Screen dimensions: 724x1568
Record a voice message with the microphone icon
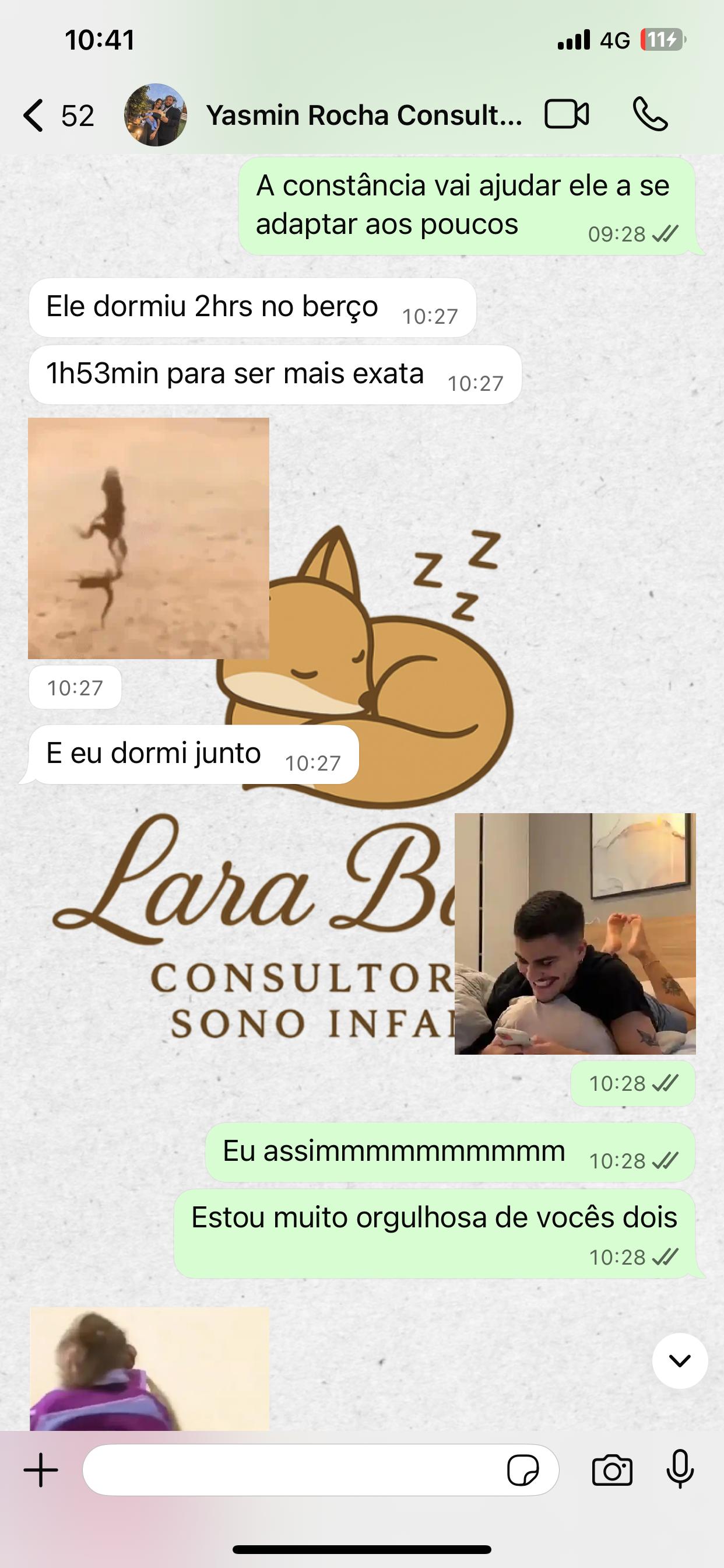pos(680,1472)
